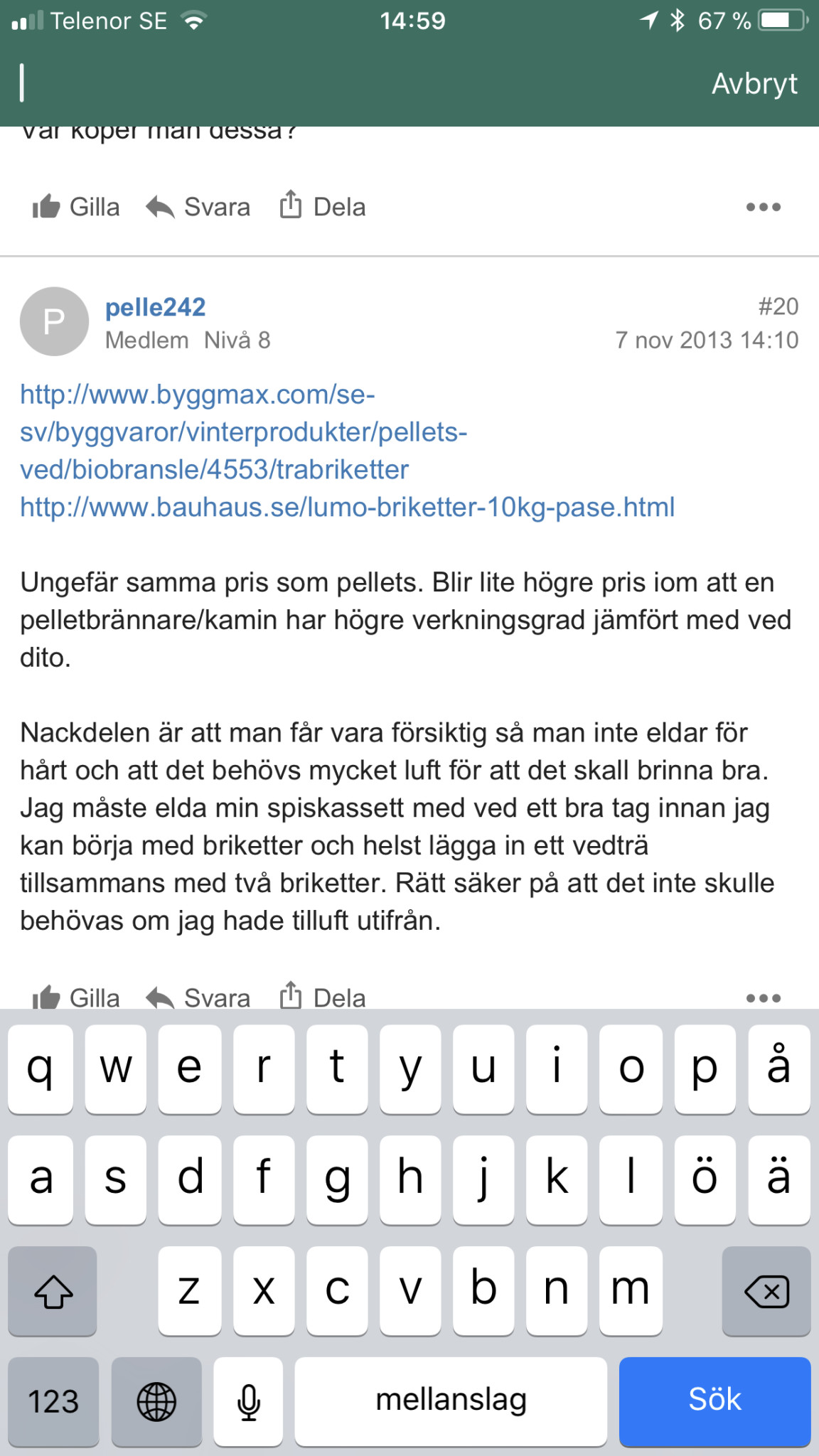Tap Avbryt to cancel the search
This screenshot has height=1456, width=819.
[754, 84]
